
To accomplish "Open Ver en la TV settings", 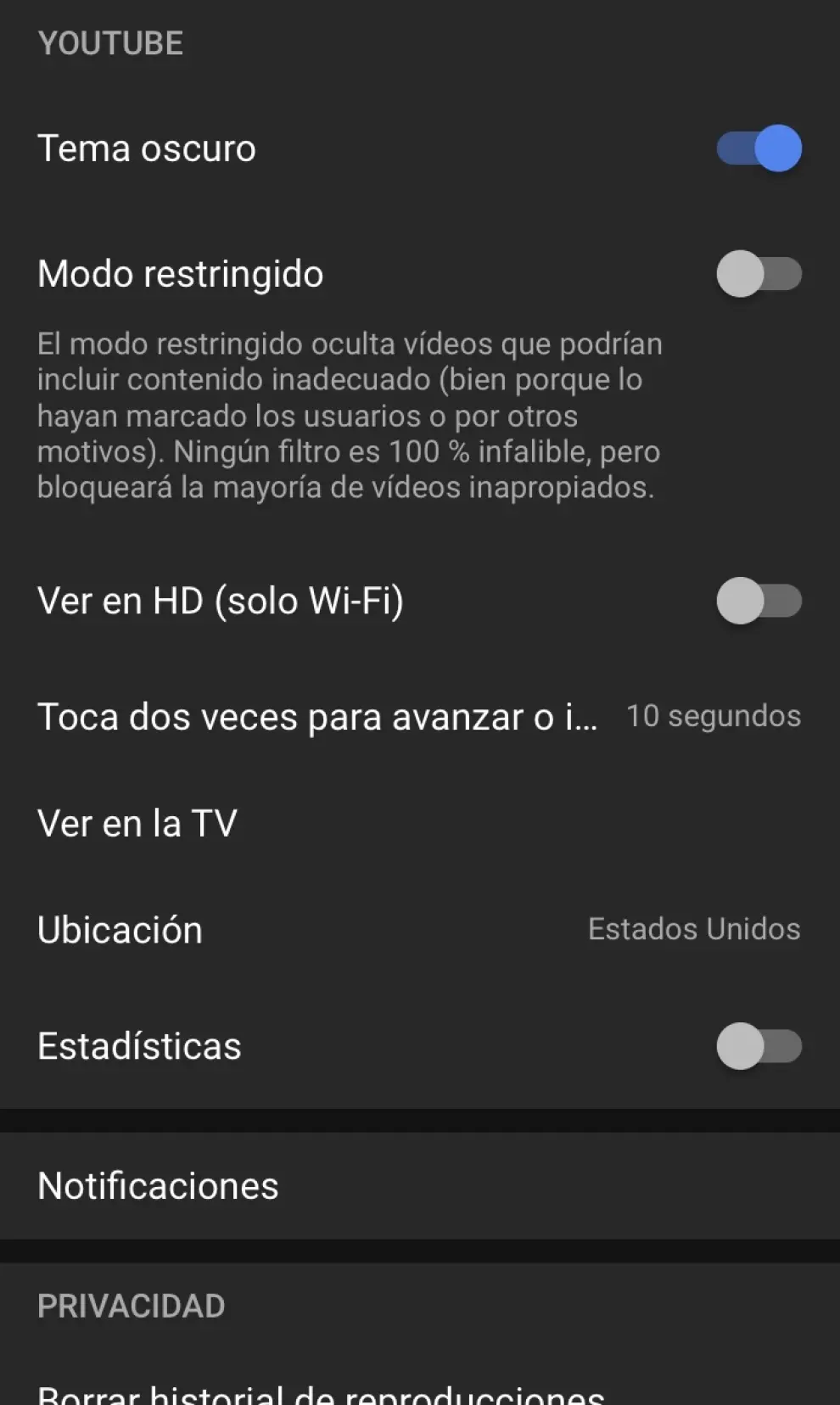I will pyautogui.click(x=137, y=822).
